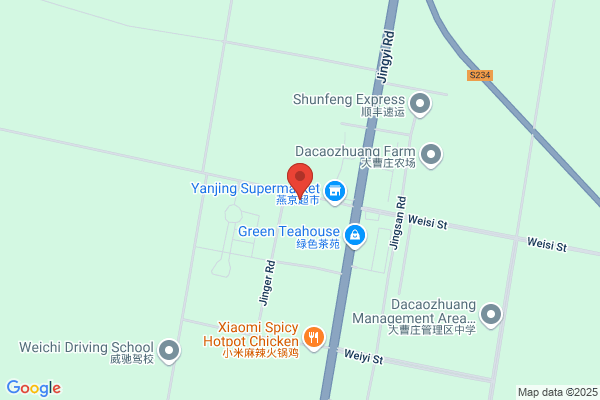The height and width of the screenshot is (400, 600).
Task: Select the Green Teahouse marker
Action: point(355,236)
